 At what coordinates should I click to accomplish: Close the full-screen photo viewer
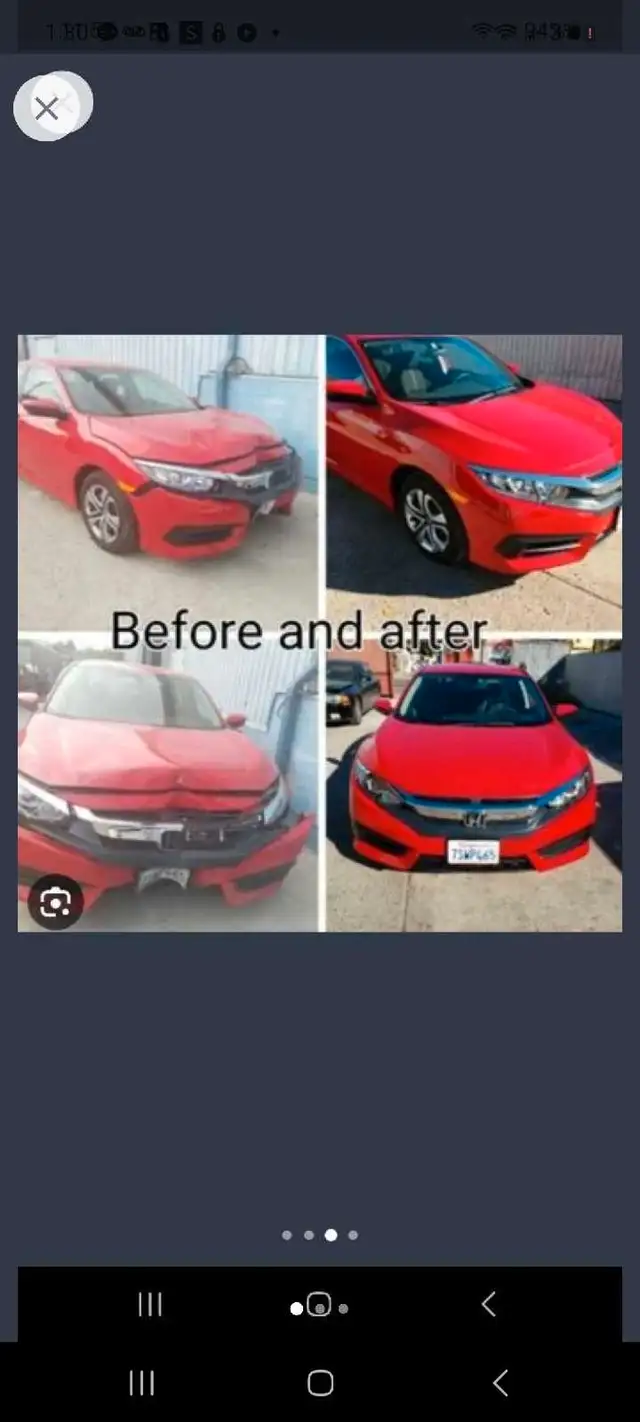coord(46,108)
